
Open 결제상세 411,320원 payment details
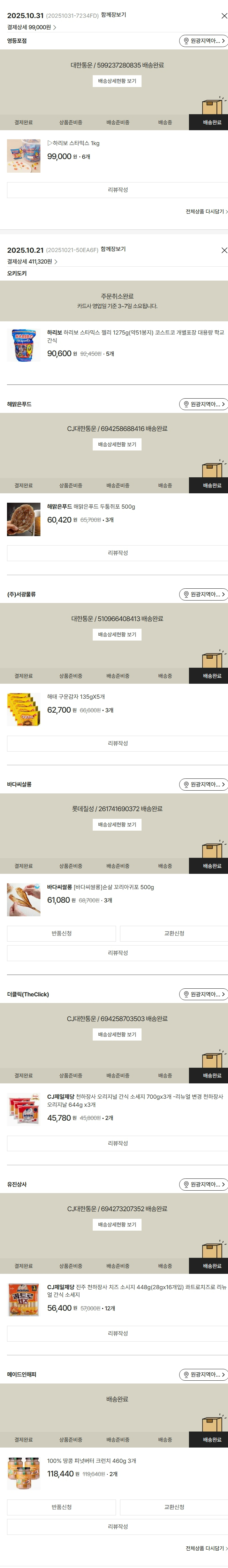pos(32,262)
